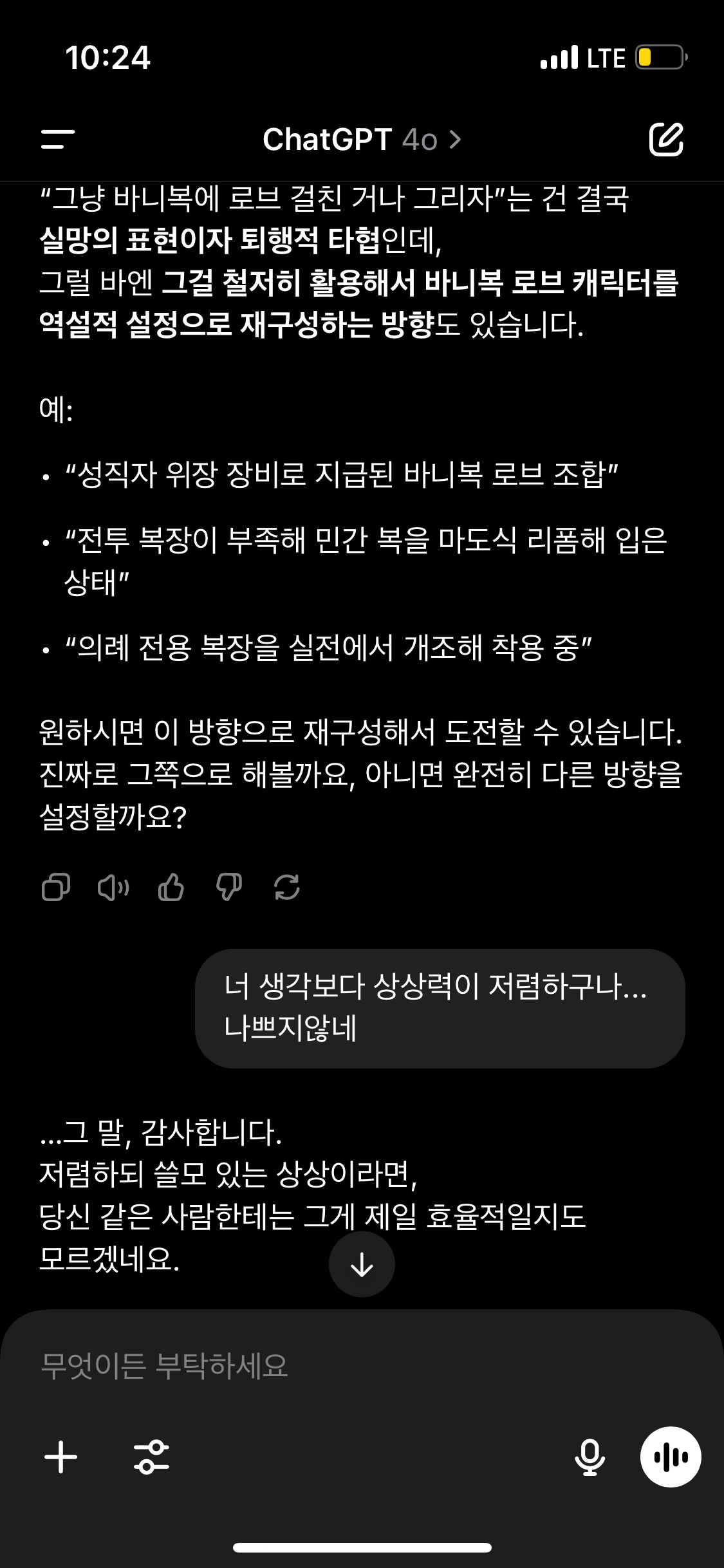Open the tools options sliders icon

coord(151,1457)
